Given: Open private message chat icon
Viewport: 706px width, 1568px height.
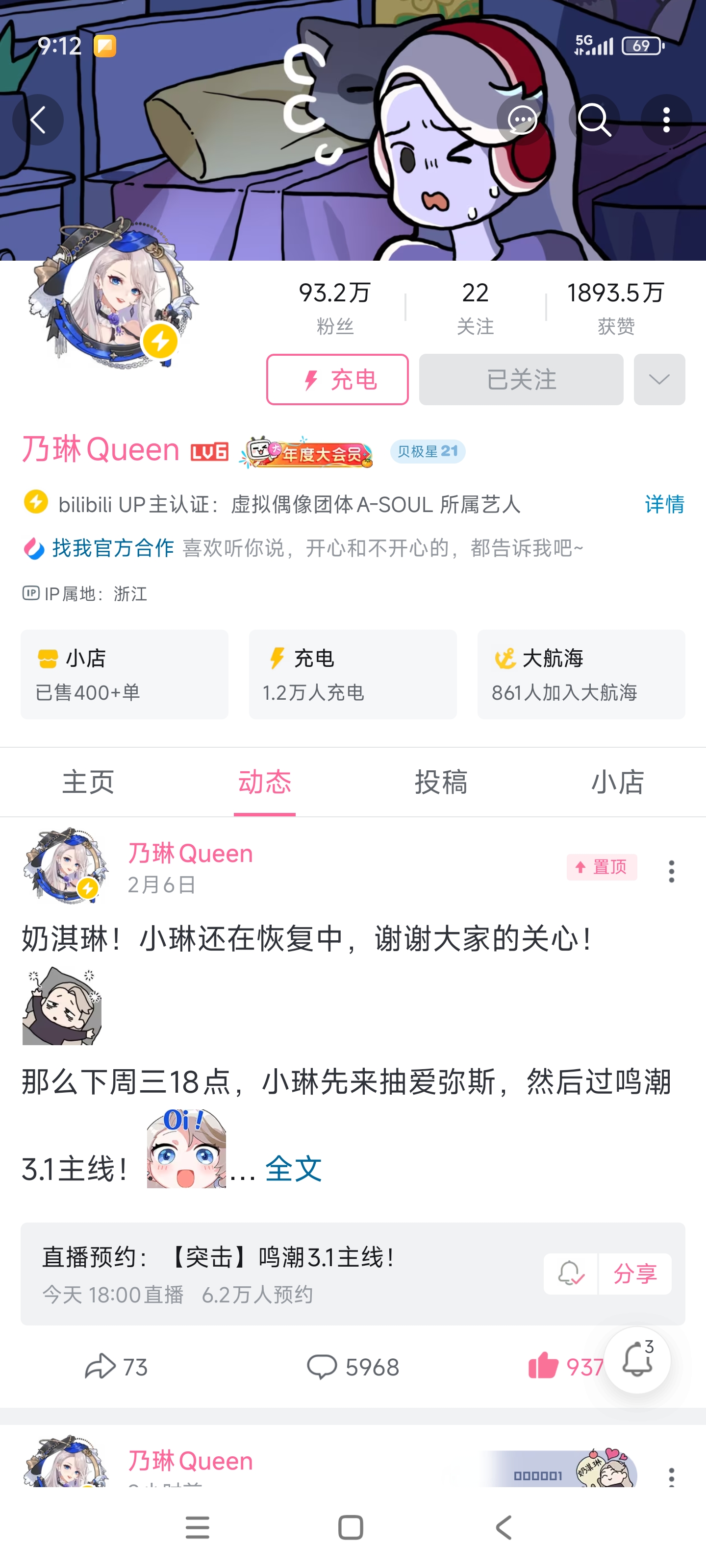Looking at the screenshot, I should [522, 120].
